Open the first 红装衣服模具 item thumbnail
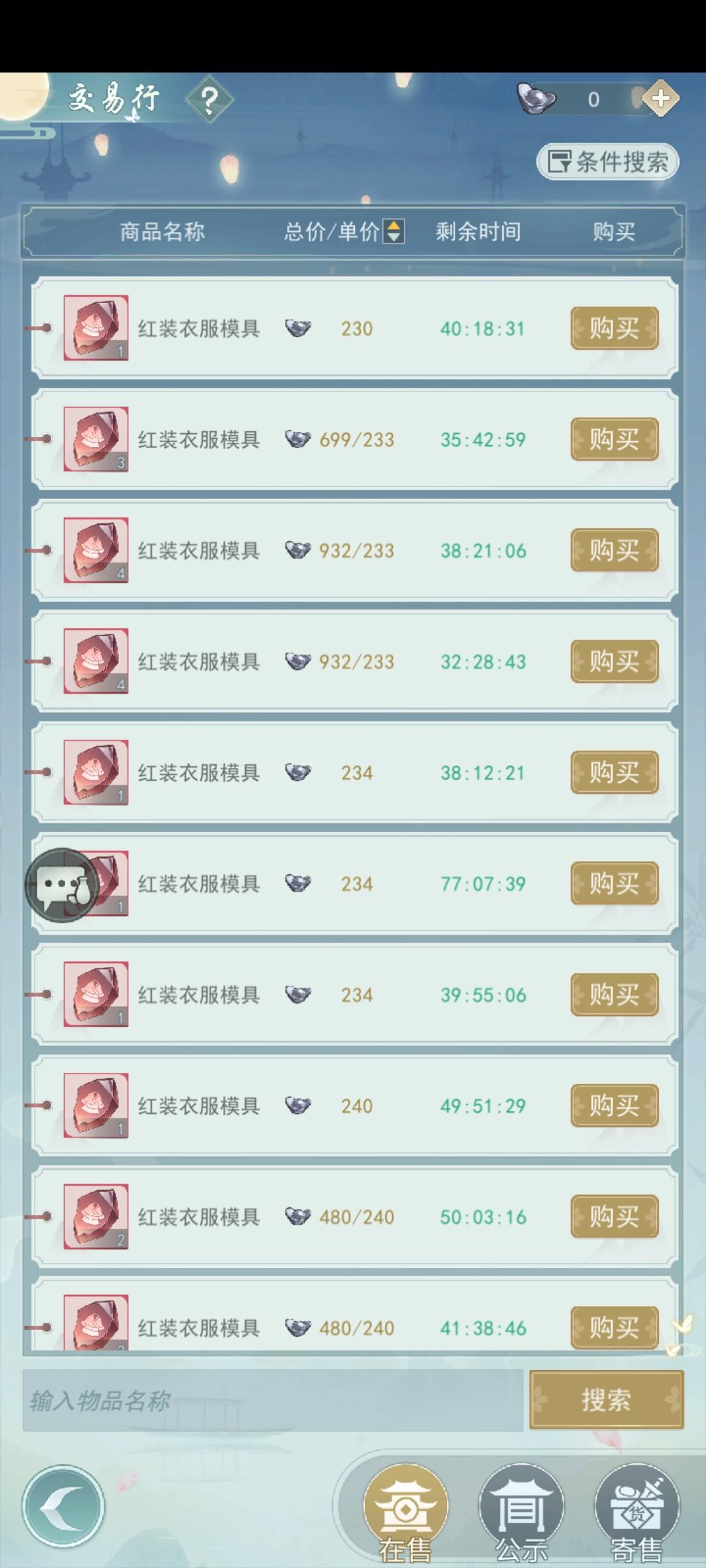This screenshot has width=706, height=1568. [97, 328]
